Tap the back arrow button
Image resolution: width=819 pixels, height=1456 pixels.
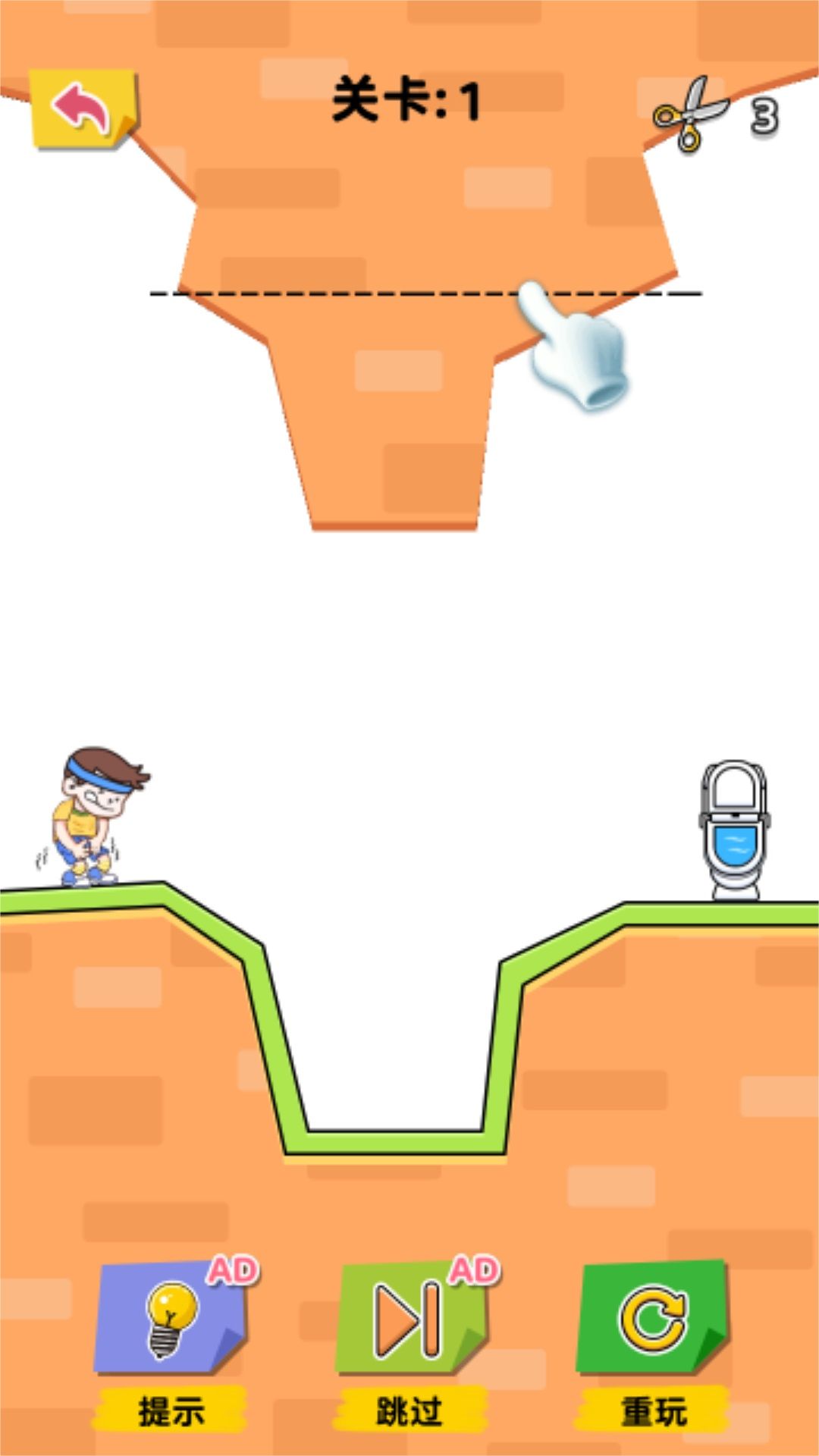point(83,108)
